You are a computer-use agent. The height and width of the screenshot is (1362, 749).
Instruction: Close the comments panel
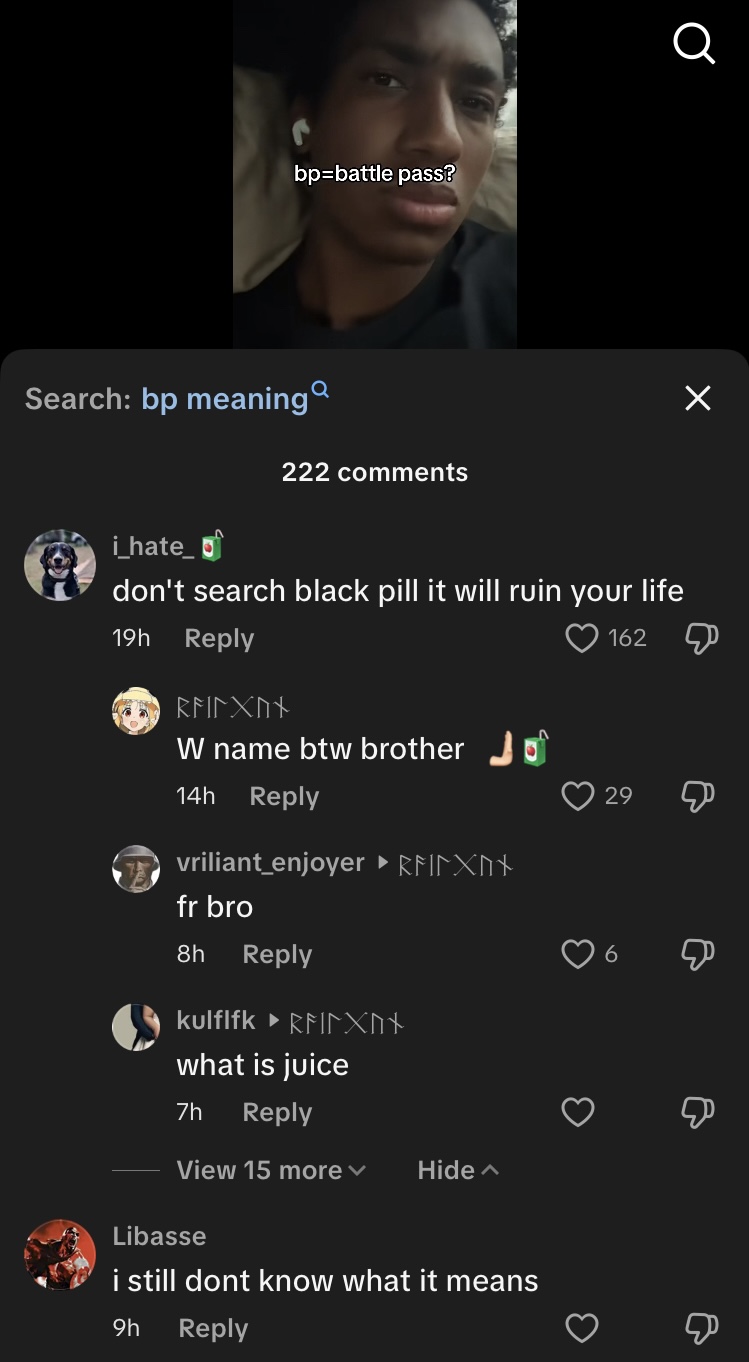tap(697, 398)
